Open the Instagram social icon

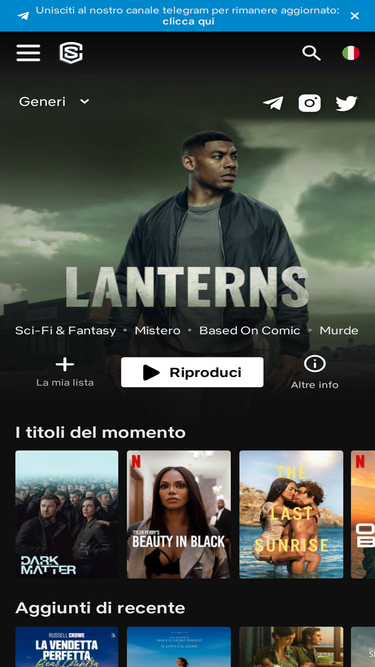(310, 103)
